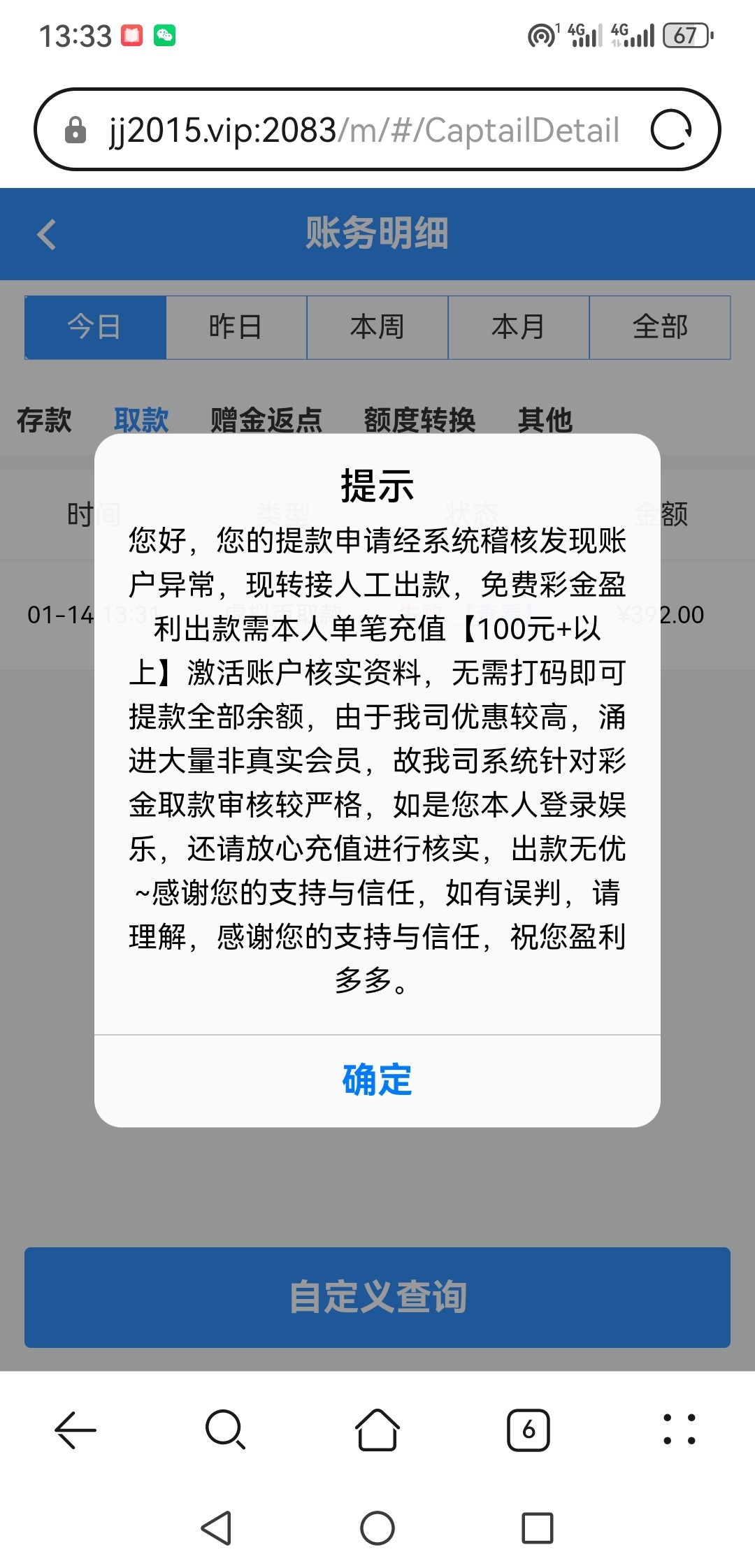Switch to the 全部 tab
Screen dimensions: 755x1568
pos(659,327)
